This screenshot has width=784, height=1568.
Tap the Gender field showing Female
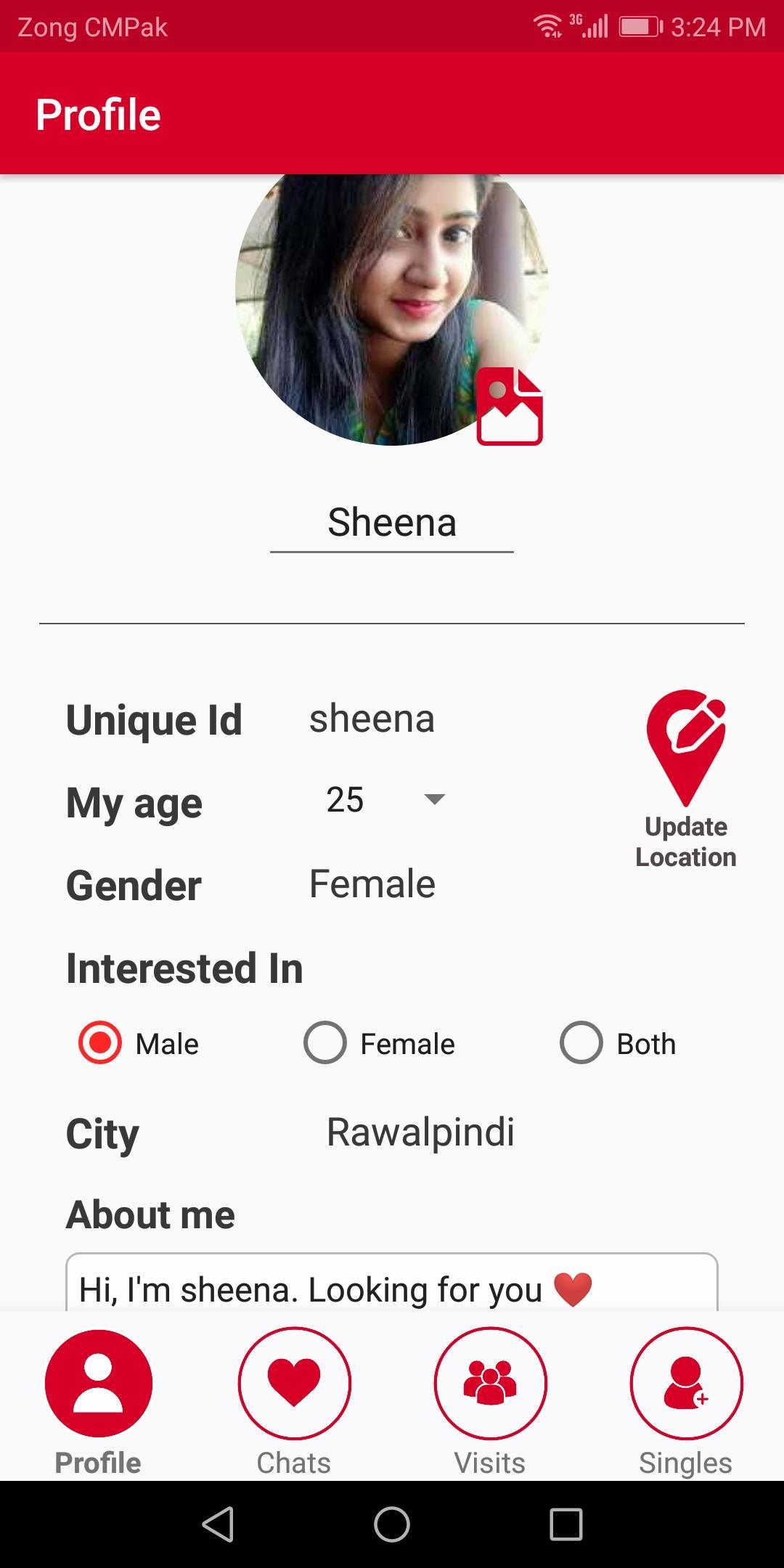(372, 883)
